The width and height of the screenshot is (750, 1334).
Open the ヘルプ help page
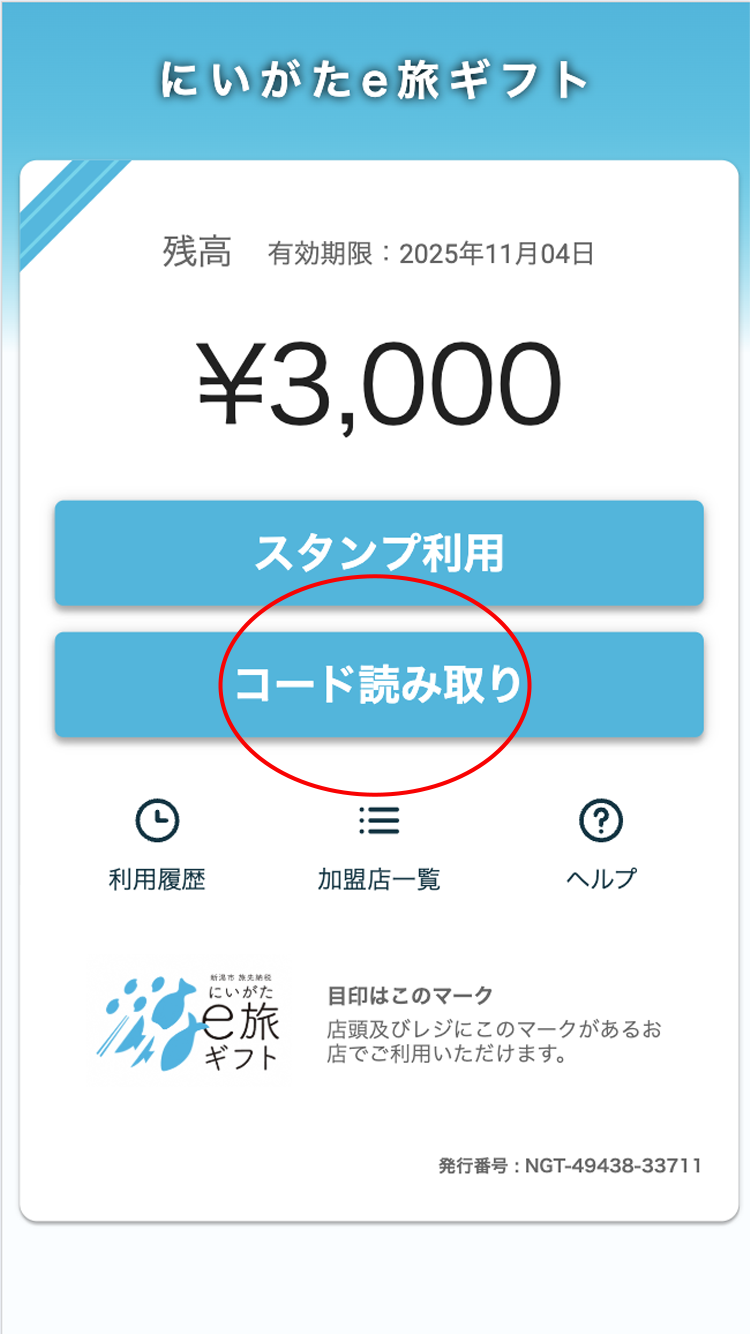[x=601, y=845]
